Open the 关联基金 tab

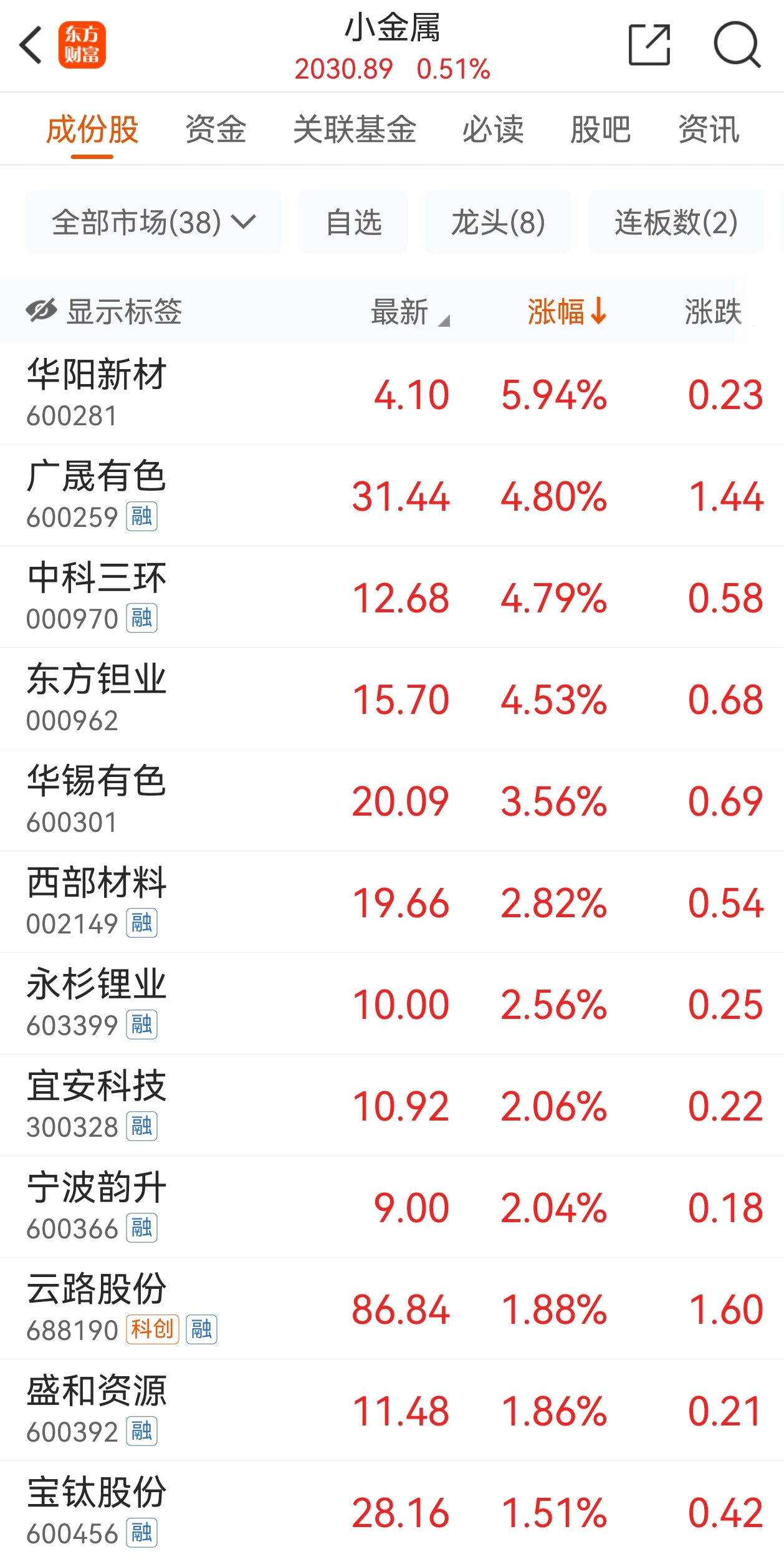coord(356,129)
